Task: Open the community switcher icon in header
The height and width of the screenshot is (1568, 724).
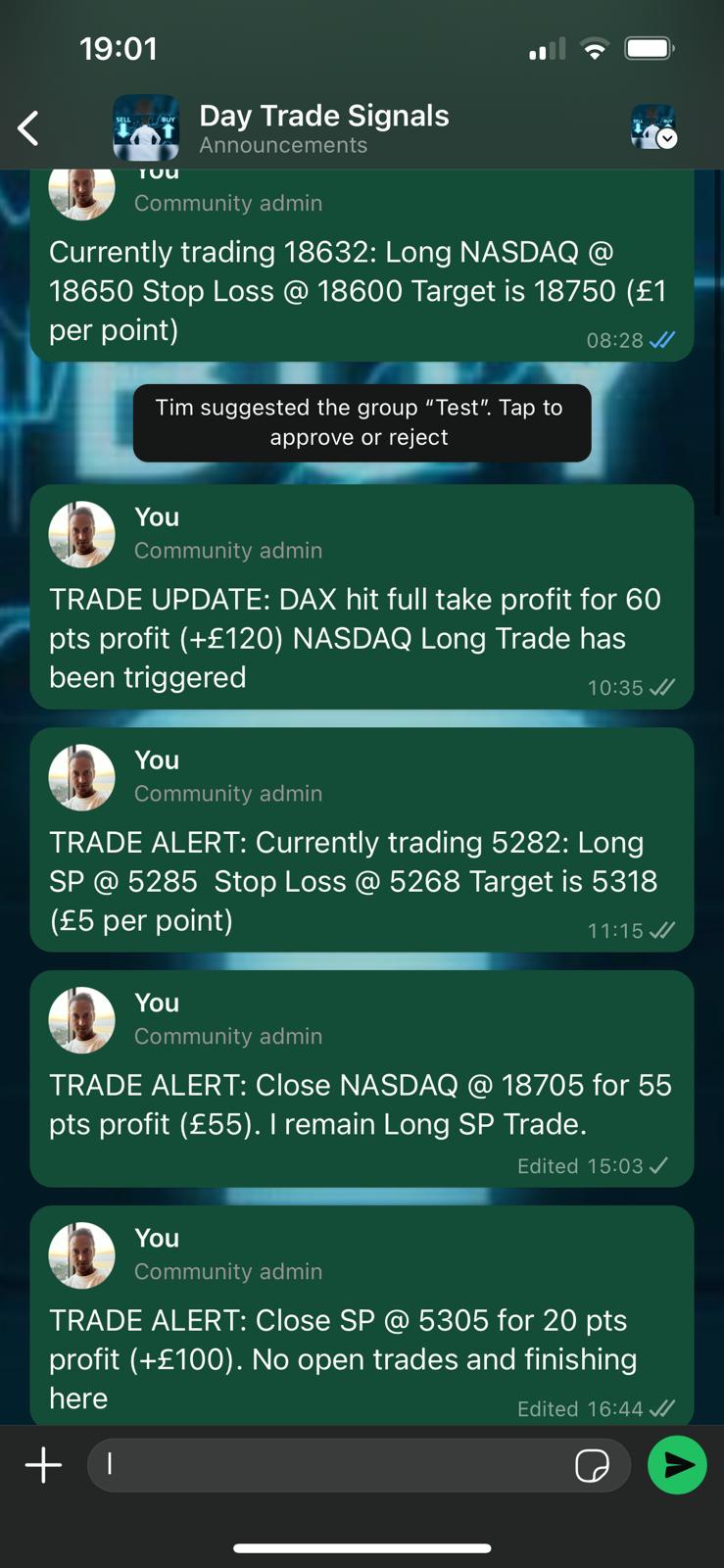Action: (x=652, y=127)
